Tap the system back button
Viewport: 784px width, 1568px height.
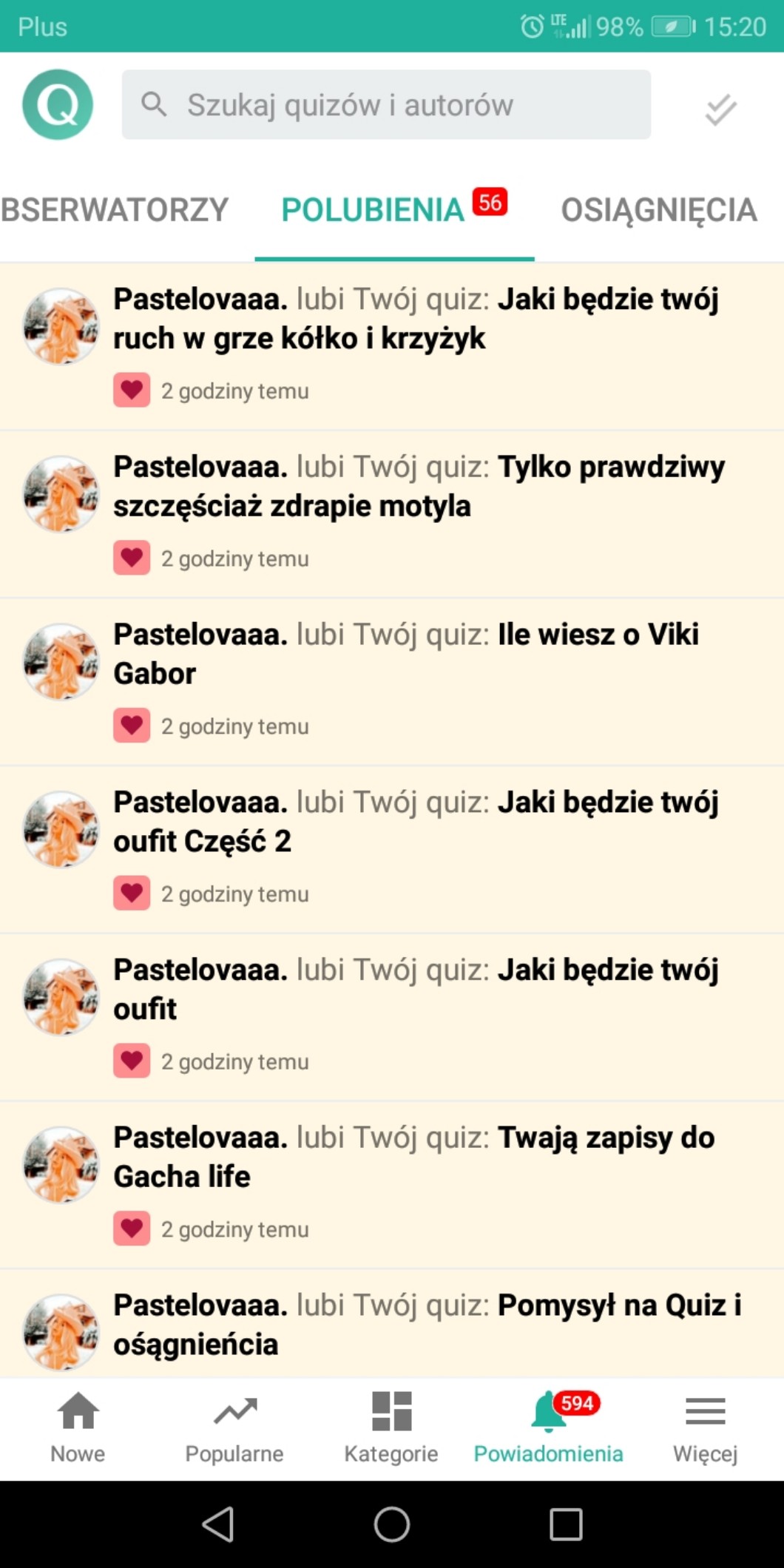pos(218,1524)
